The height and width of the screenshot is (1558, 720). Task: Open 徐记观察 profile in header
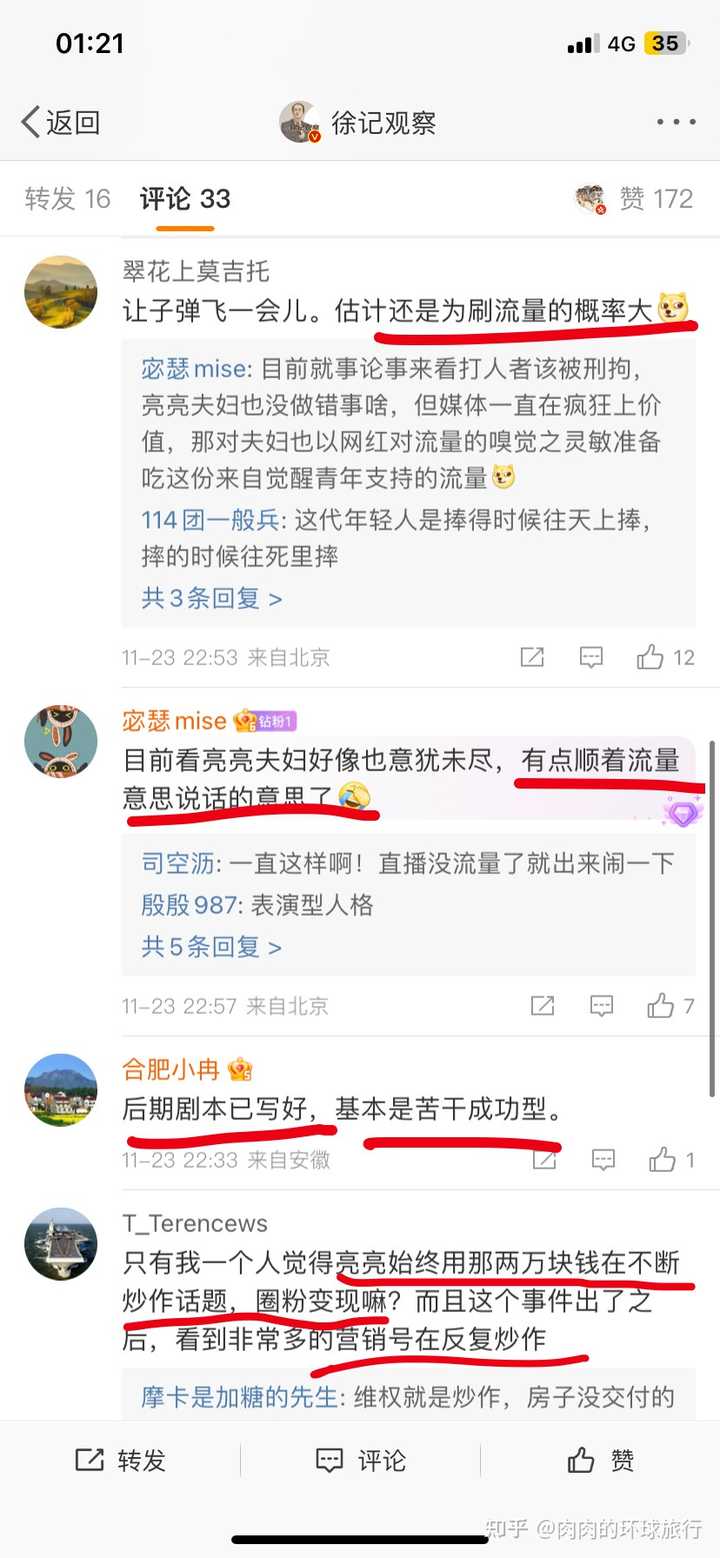pos(358,123)
